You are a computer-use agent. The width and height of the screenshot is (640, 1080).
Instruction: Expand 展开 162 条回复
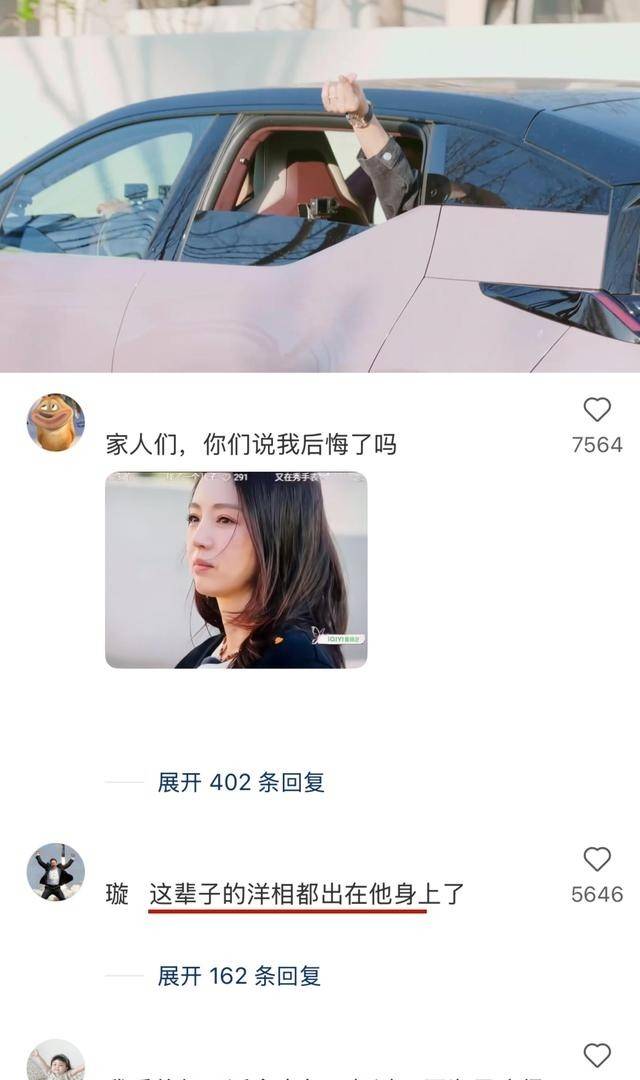(x=239, y=976)
